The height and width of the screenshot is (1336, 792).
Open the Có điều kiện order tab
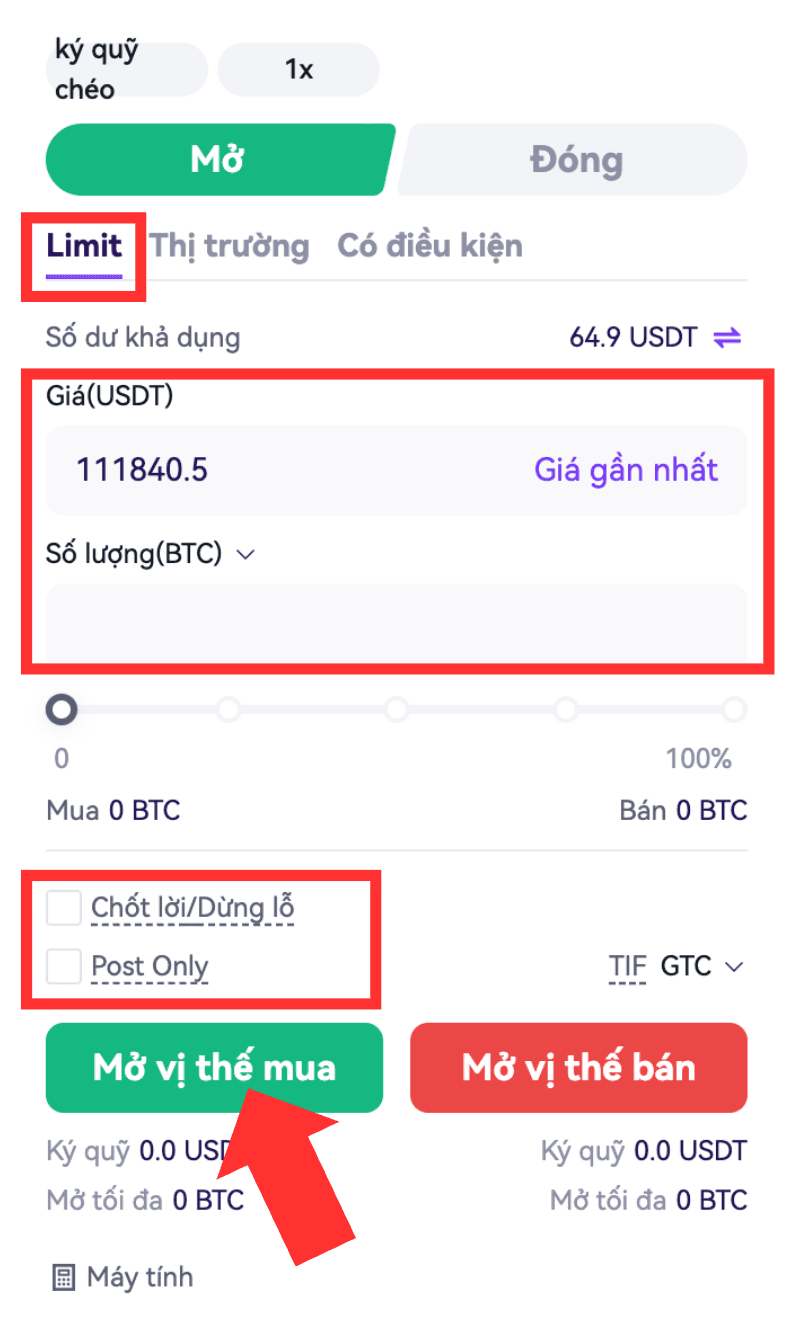429,246
